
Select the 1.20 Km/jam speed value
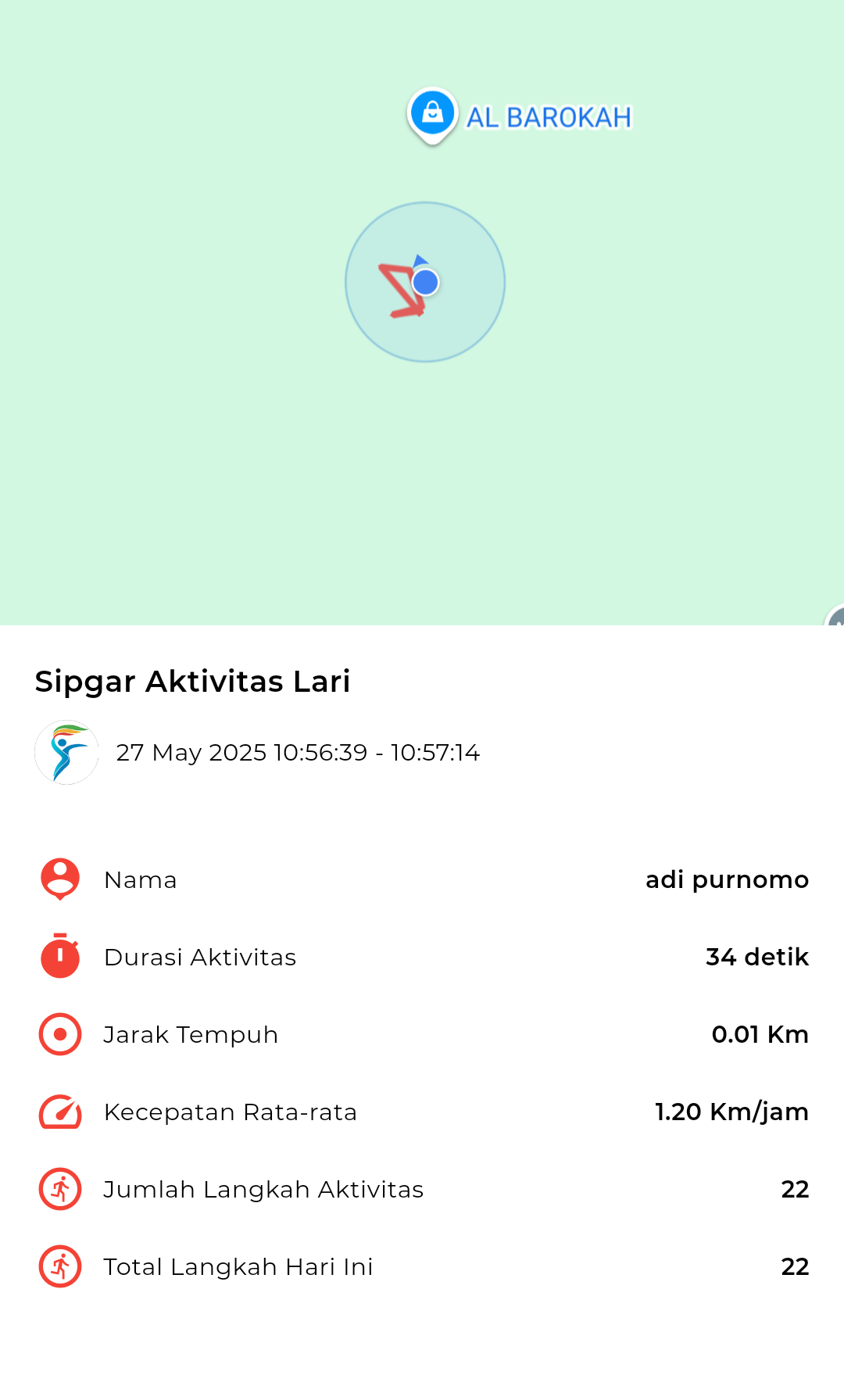tap(731, 1111)
